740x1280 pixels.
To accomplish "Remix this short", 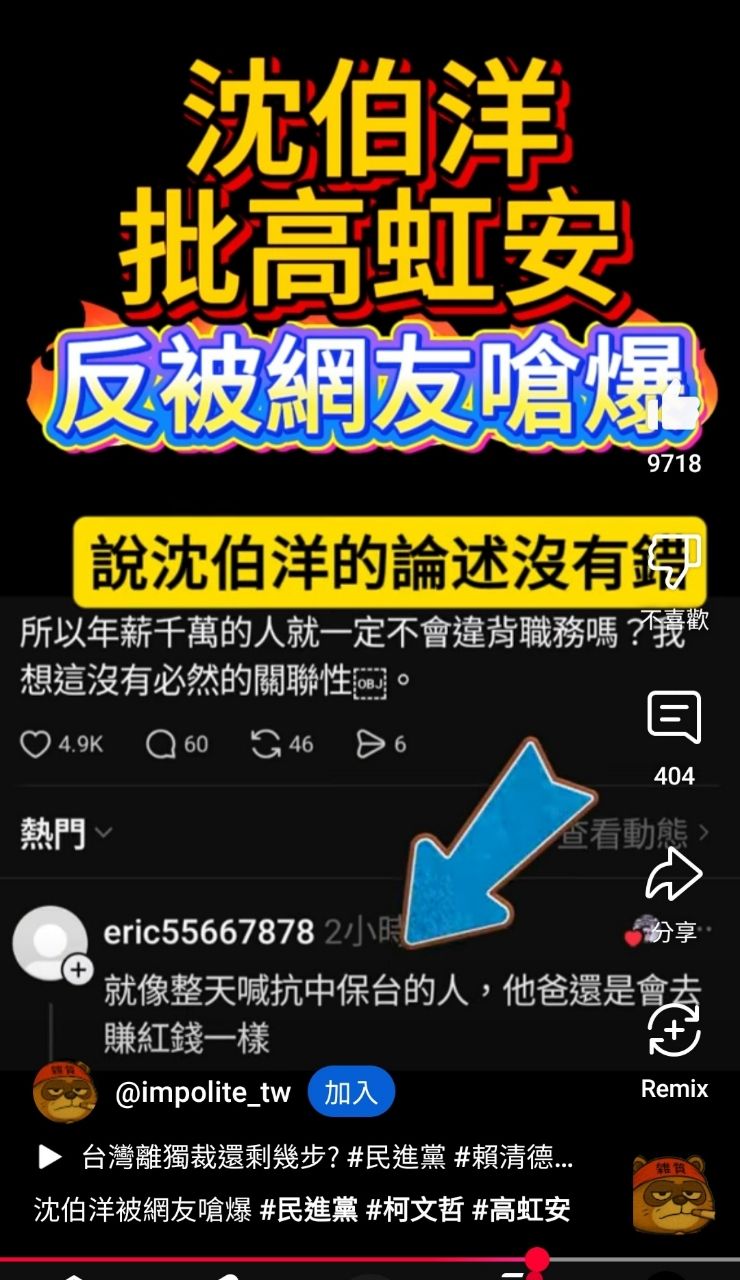I will click(x=674, y=1032).
